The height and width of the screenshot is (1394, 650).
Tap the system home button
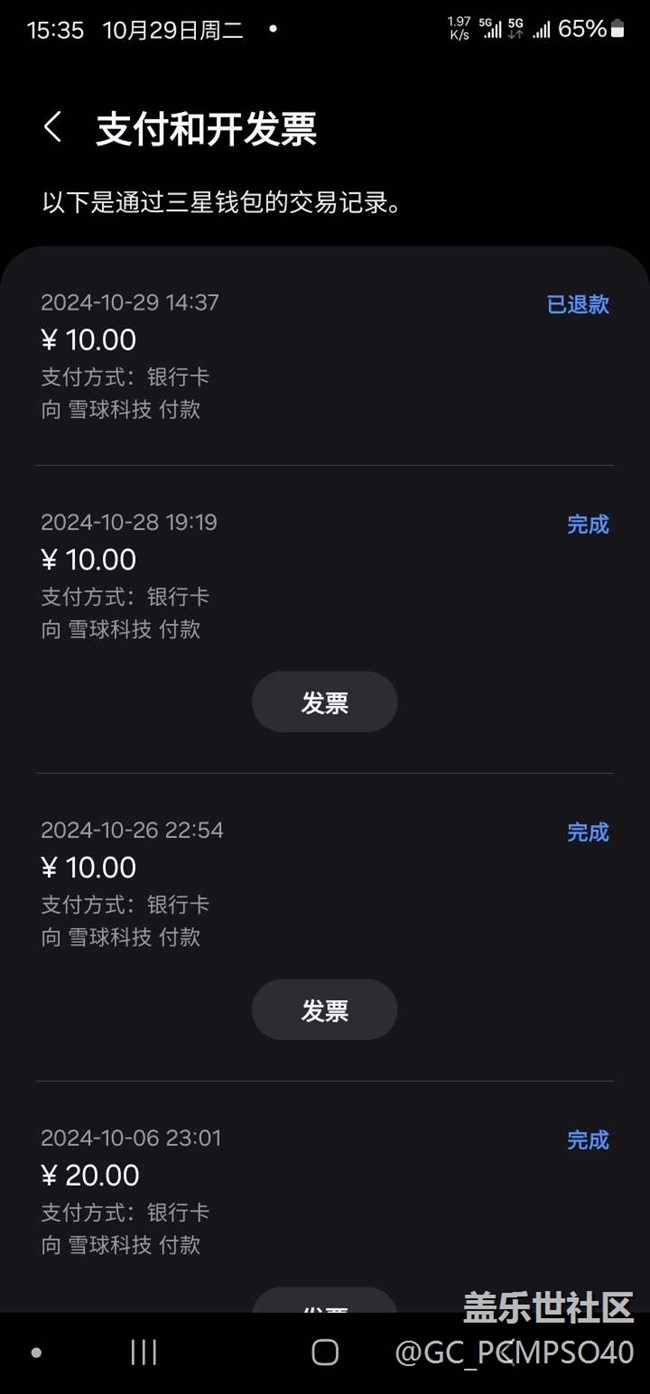[325, 1352]
